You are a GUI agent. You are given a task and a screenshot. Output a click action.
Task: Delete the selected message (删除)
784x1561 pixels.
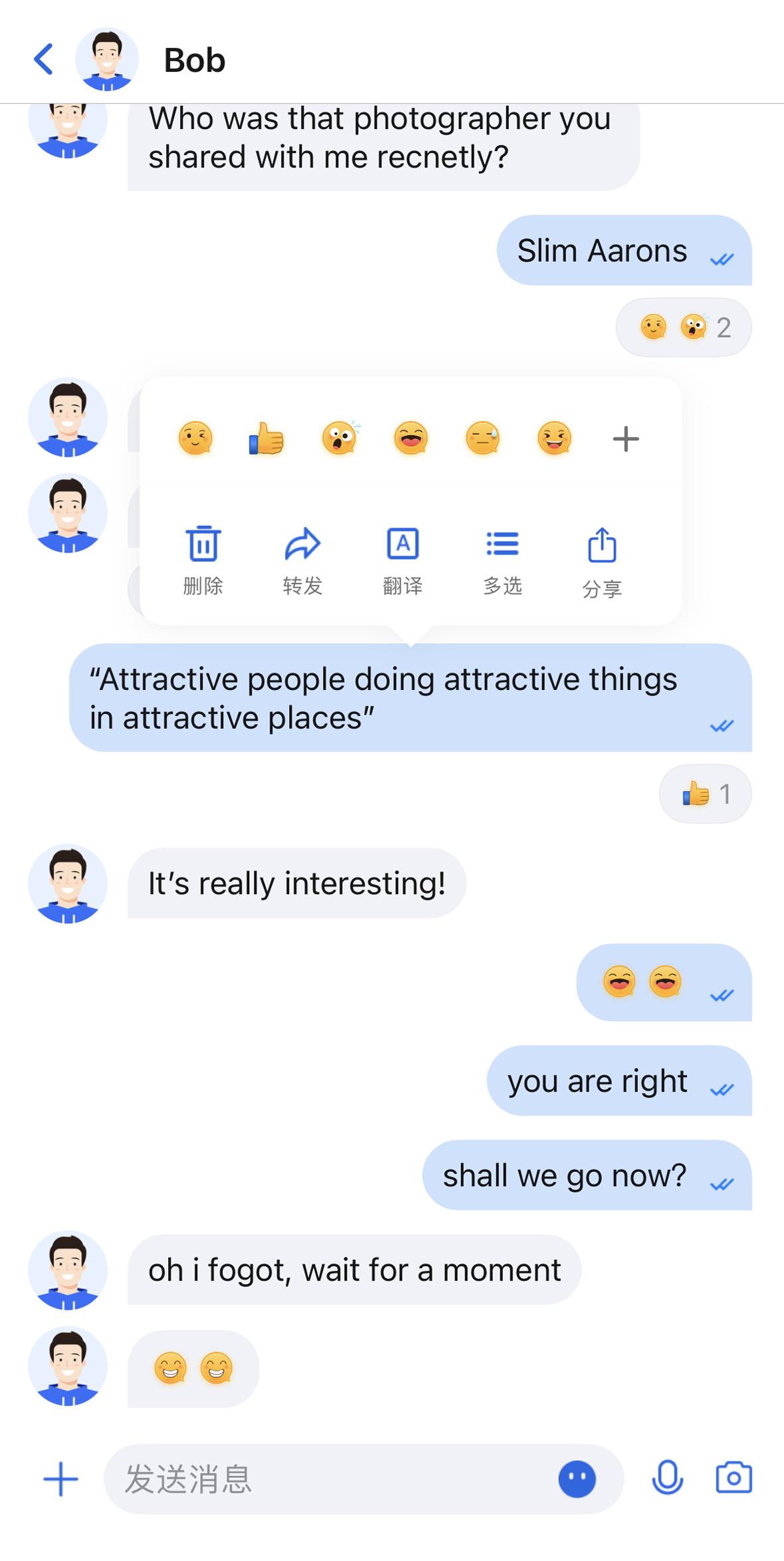tap(203, 560)
